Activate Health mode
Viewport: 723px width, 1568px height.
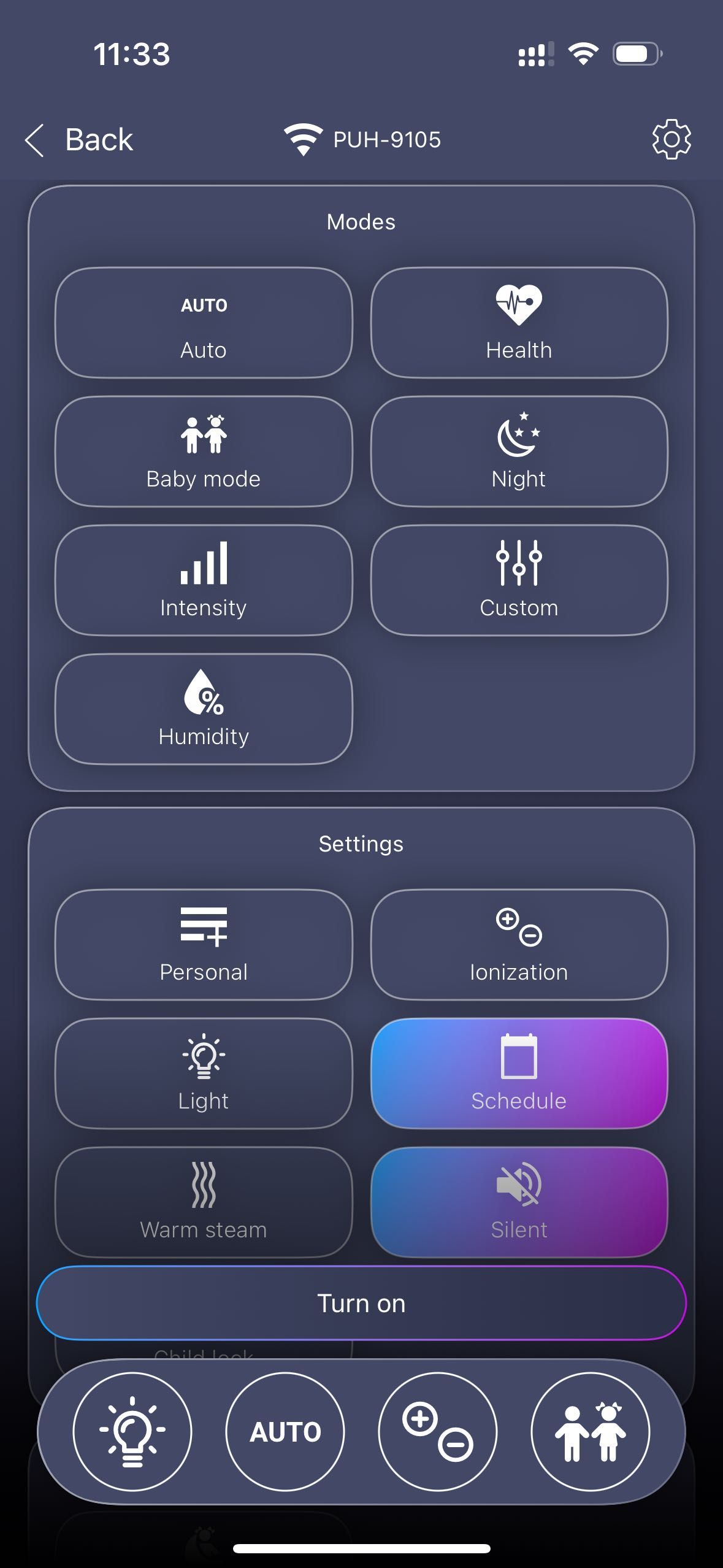pyautogui.click(x=519, y=323)
